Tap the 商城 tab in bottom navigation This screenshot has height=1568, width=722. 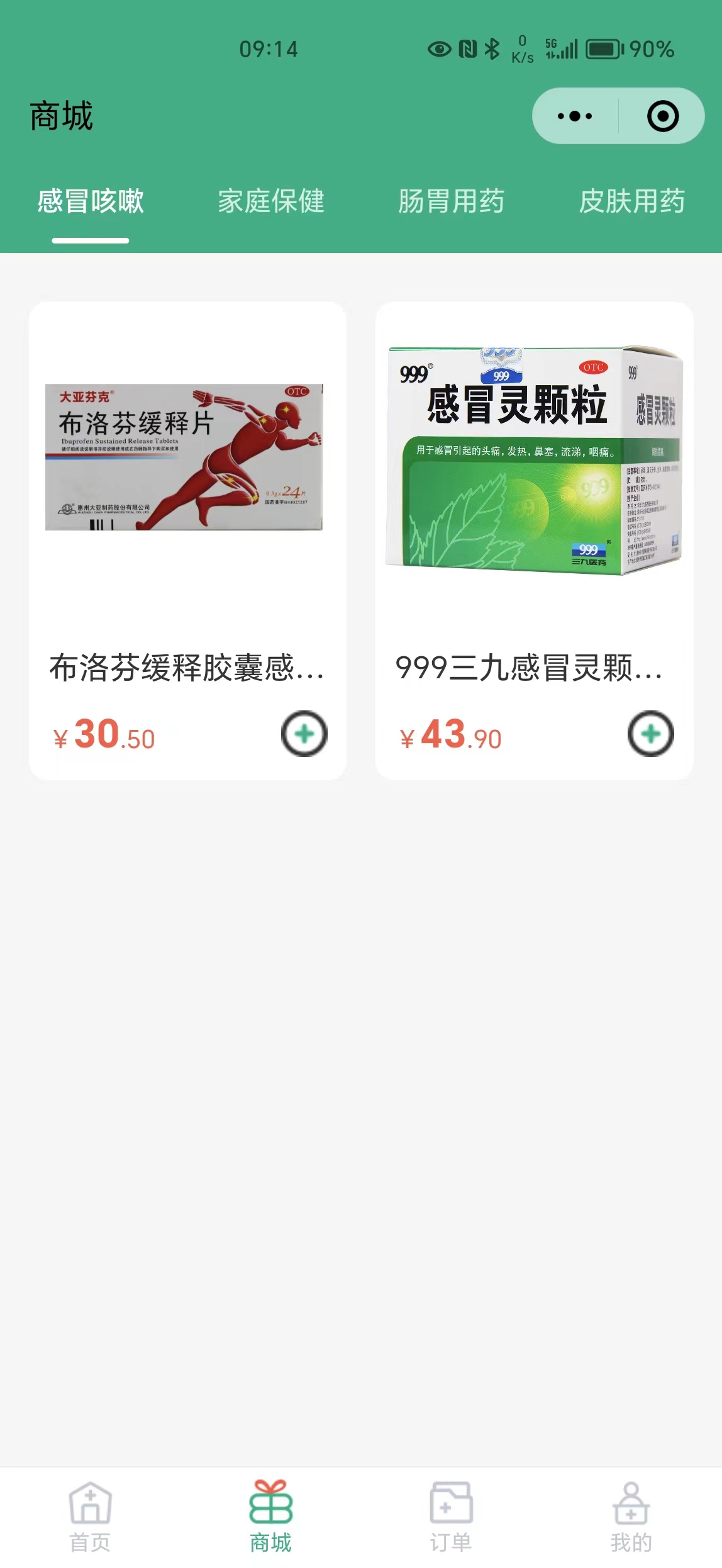coord(270,1517)
